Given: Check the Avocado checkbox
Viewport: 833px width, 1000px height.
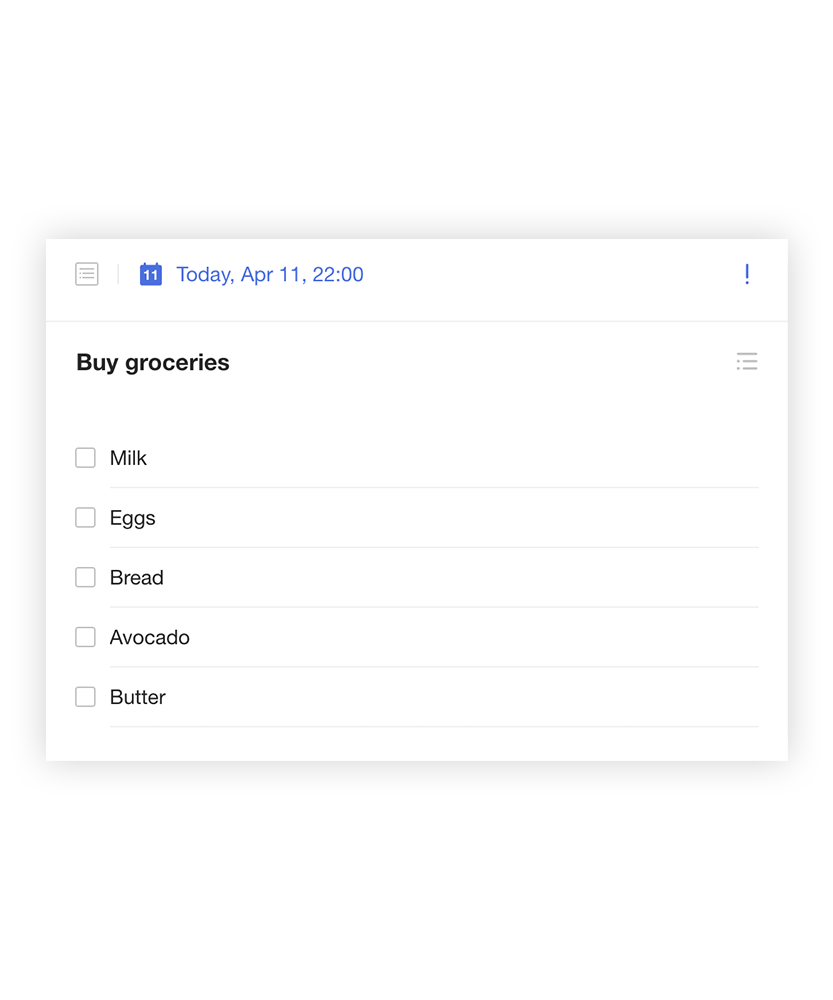Looking at the screenshot, I should 86,637.
